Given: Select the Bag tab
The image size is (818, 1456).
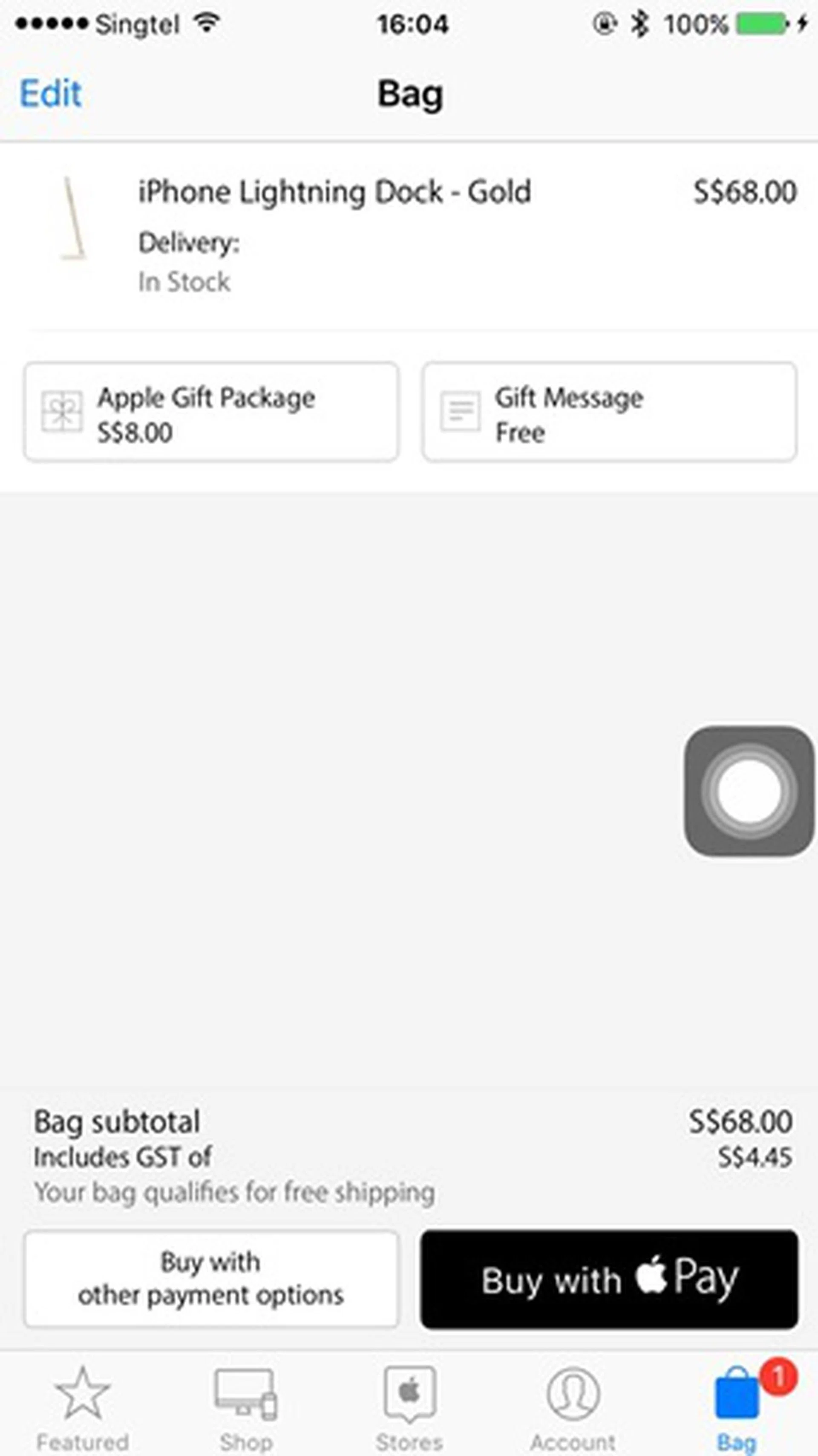Looking at the screenshot, I should click(737, 1407).
